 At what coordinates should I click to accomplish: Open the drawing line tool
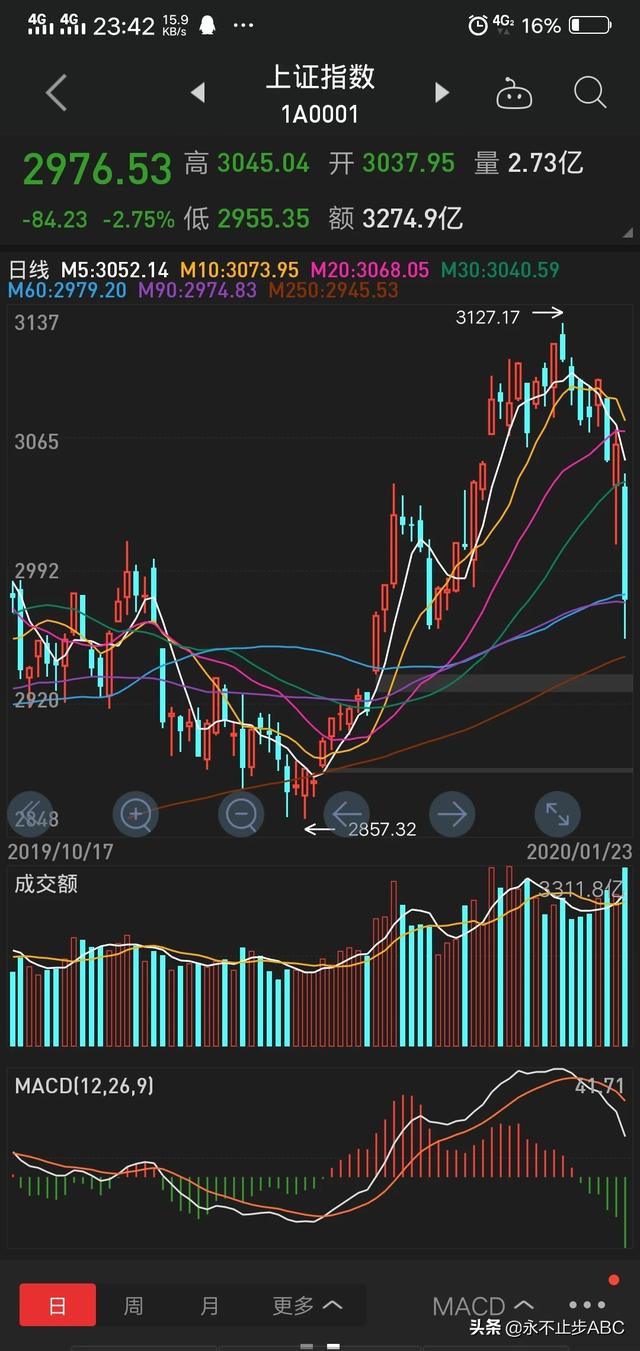click(29, 815)
